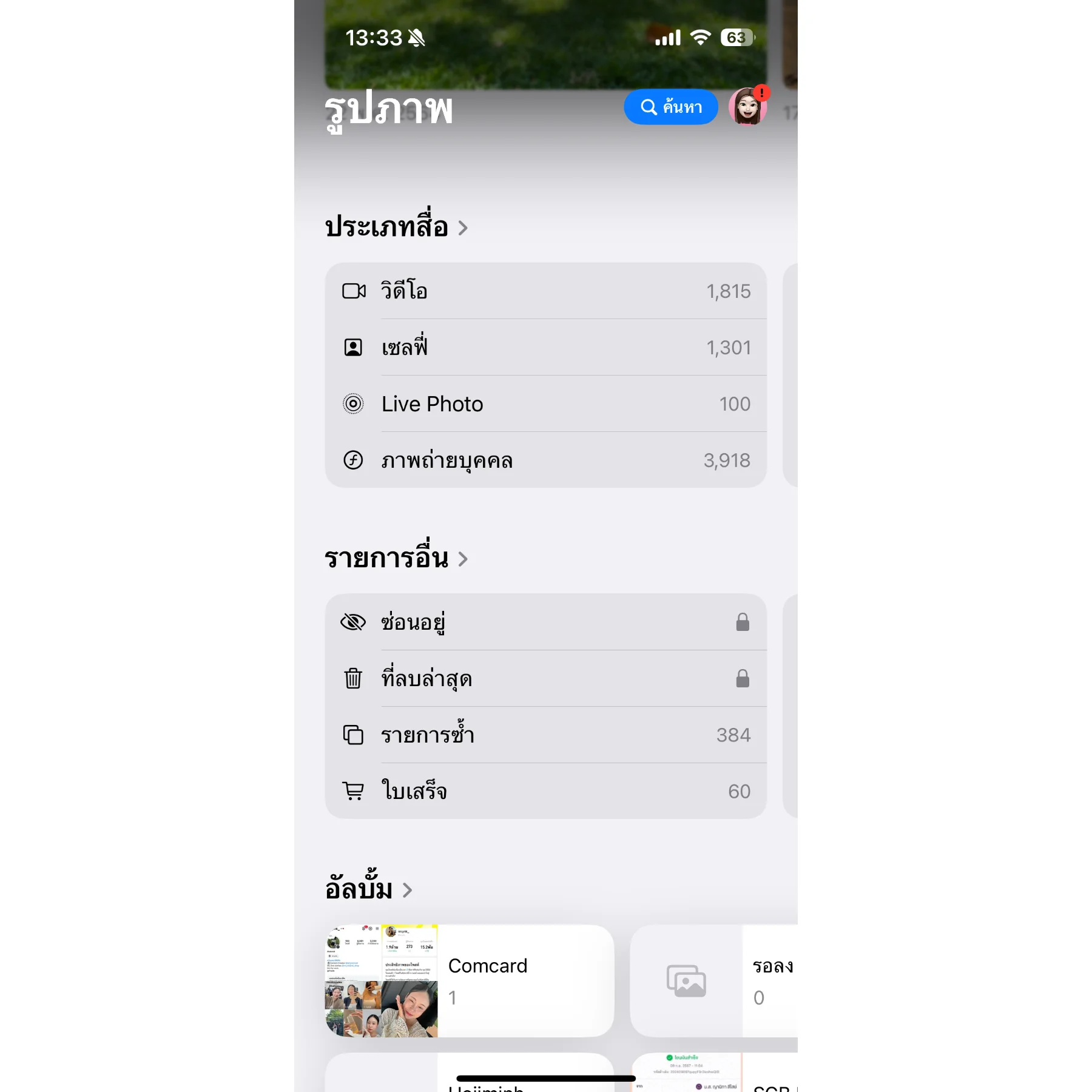Open the เซลฟี่ row

coord(545,348)
